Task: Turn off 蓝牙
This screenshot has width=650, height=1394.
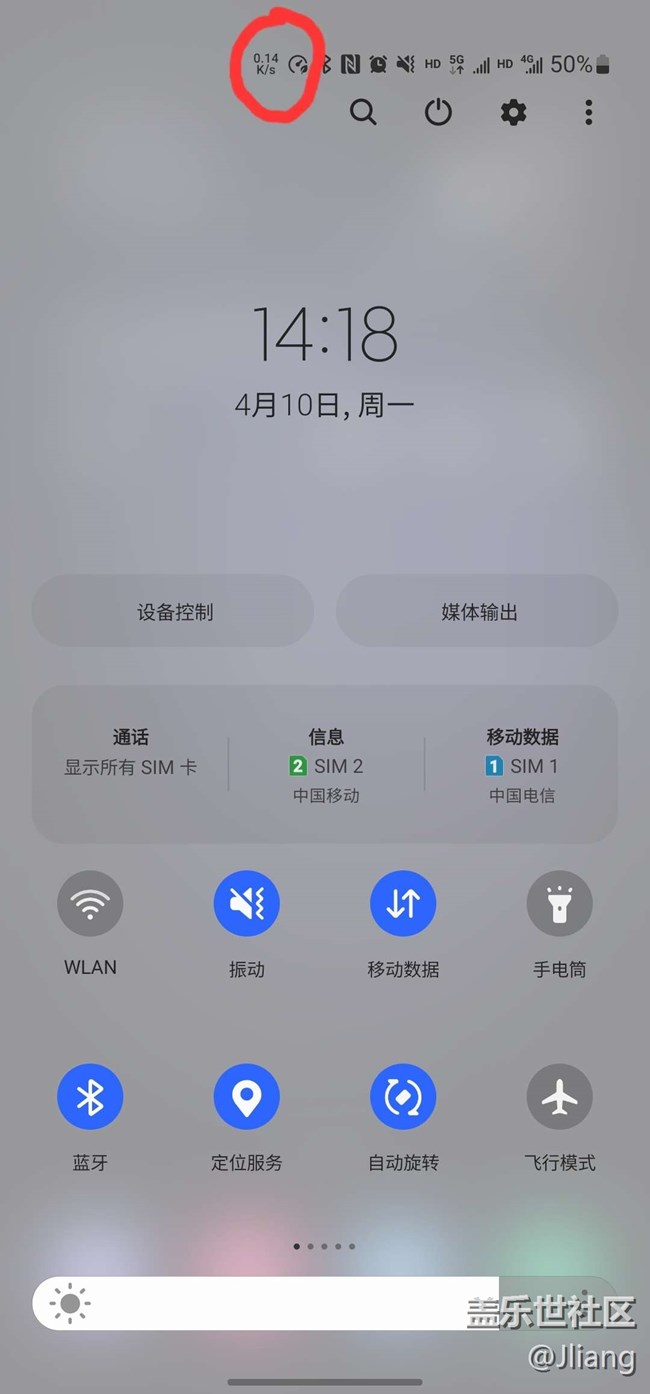Action: click(x=90, y=1097)
